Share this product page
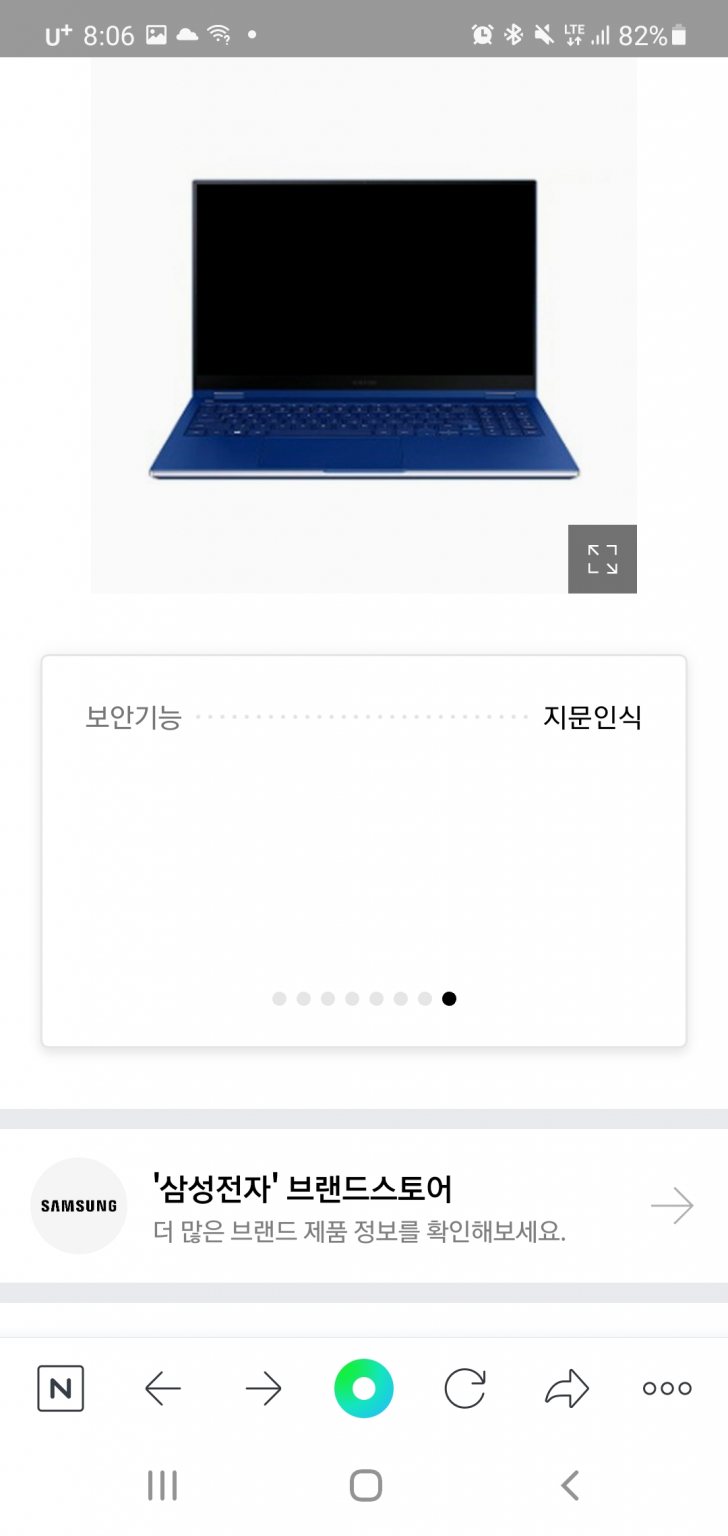 [x=566, y=1388]
